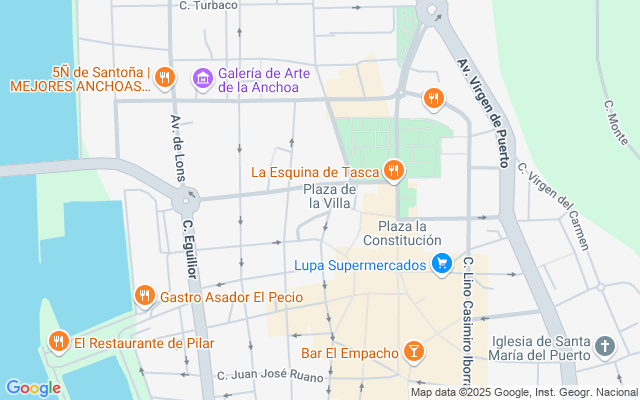
Task: Select the Iglesia de Santa María del Puerto marker
Action: pos(605,346)
